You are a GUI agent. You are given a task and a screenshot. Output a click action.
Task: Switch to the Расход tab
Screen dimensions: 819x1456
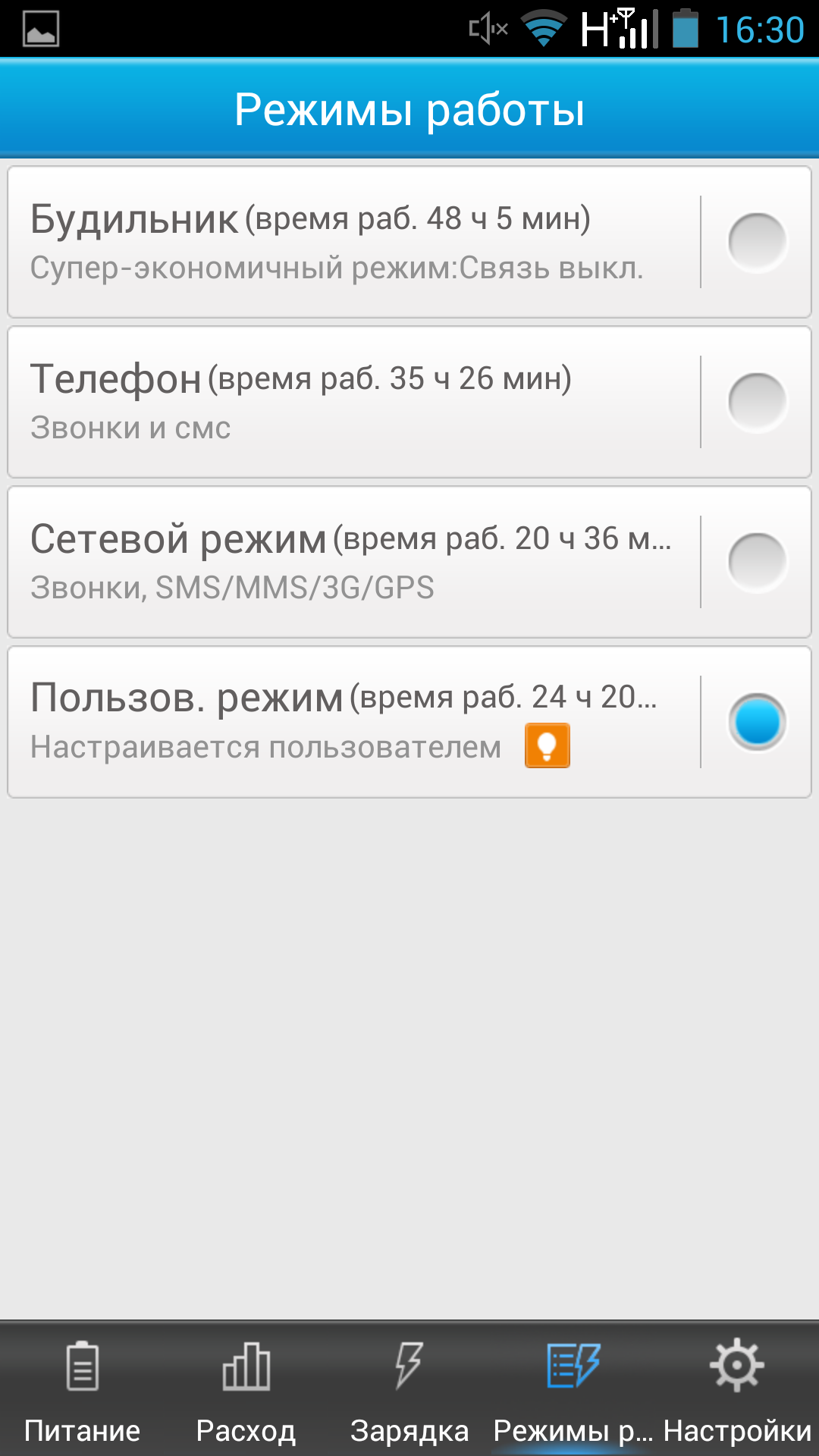tap(246, 1389)
